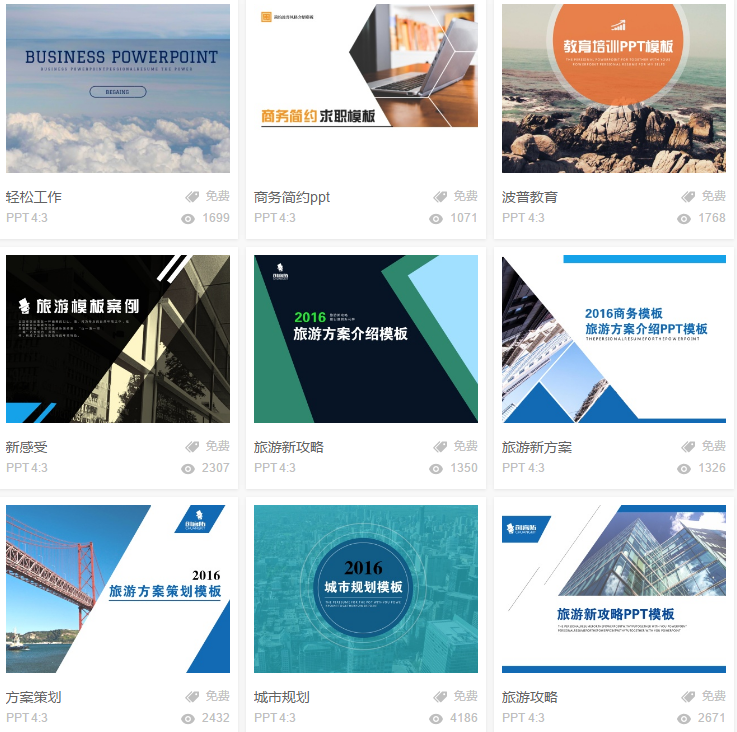This screenshot has width=737, height=732.
Task: Tap the 旅游新方案 template thumbnail
Action: pyautogui.click(x=613, y=339)
